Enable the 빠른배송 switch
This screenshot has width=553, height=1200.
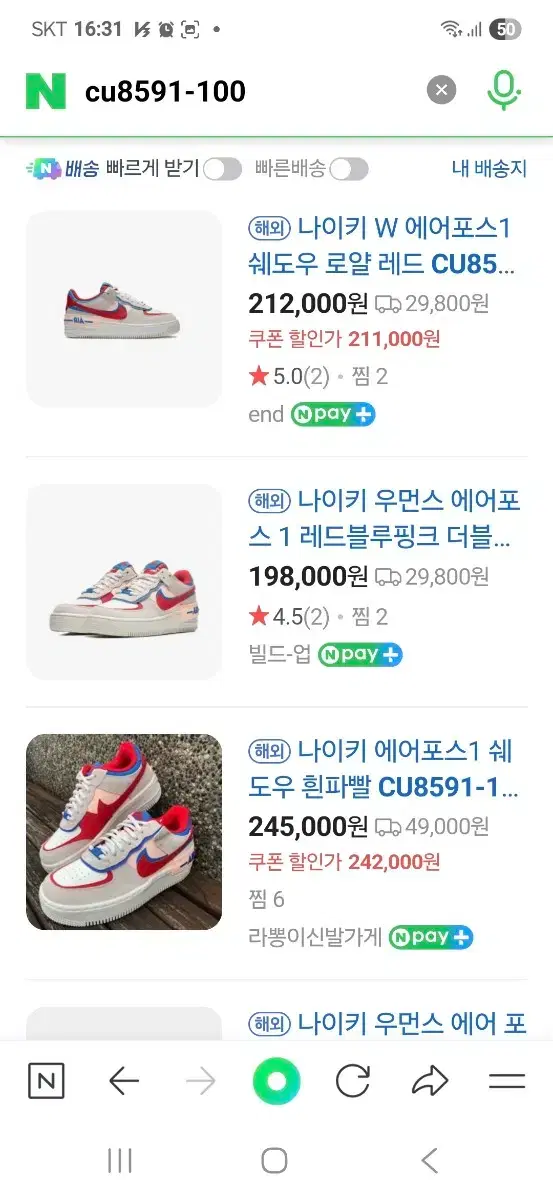pyautogui.click(x=349, y=169)
